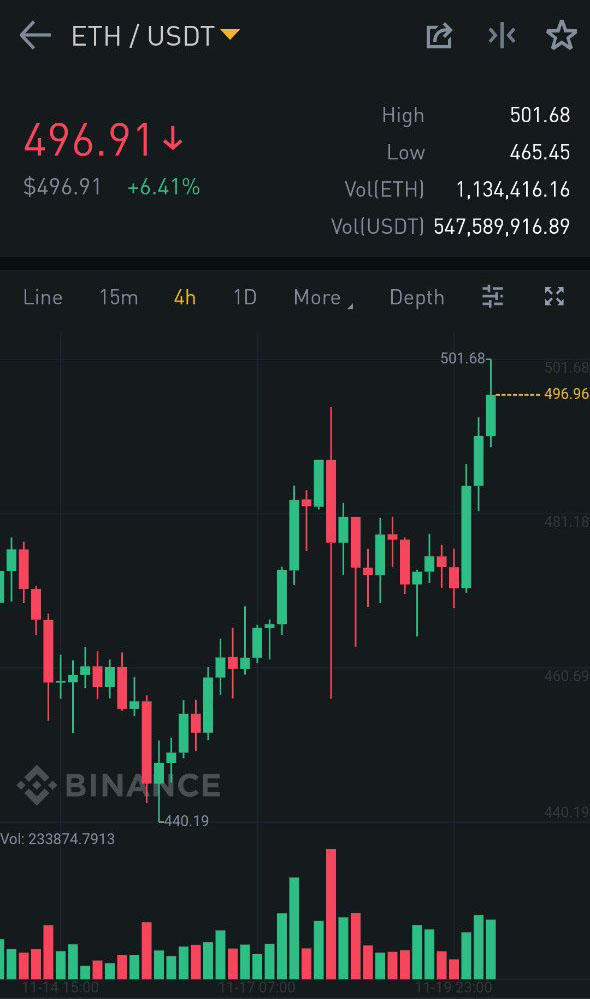Switch chart to Line view
The height and width of the screenshot is (999, 590).
pos(43,297)
